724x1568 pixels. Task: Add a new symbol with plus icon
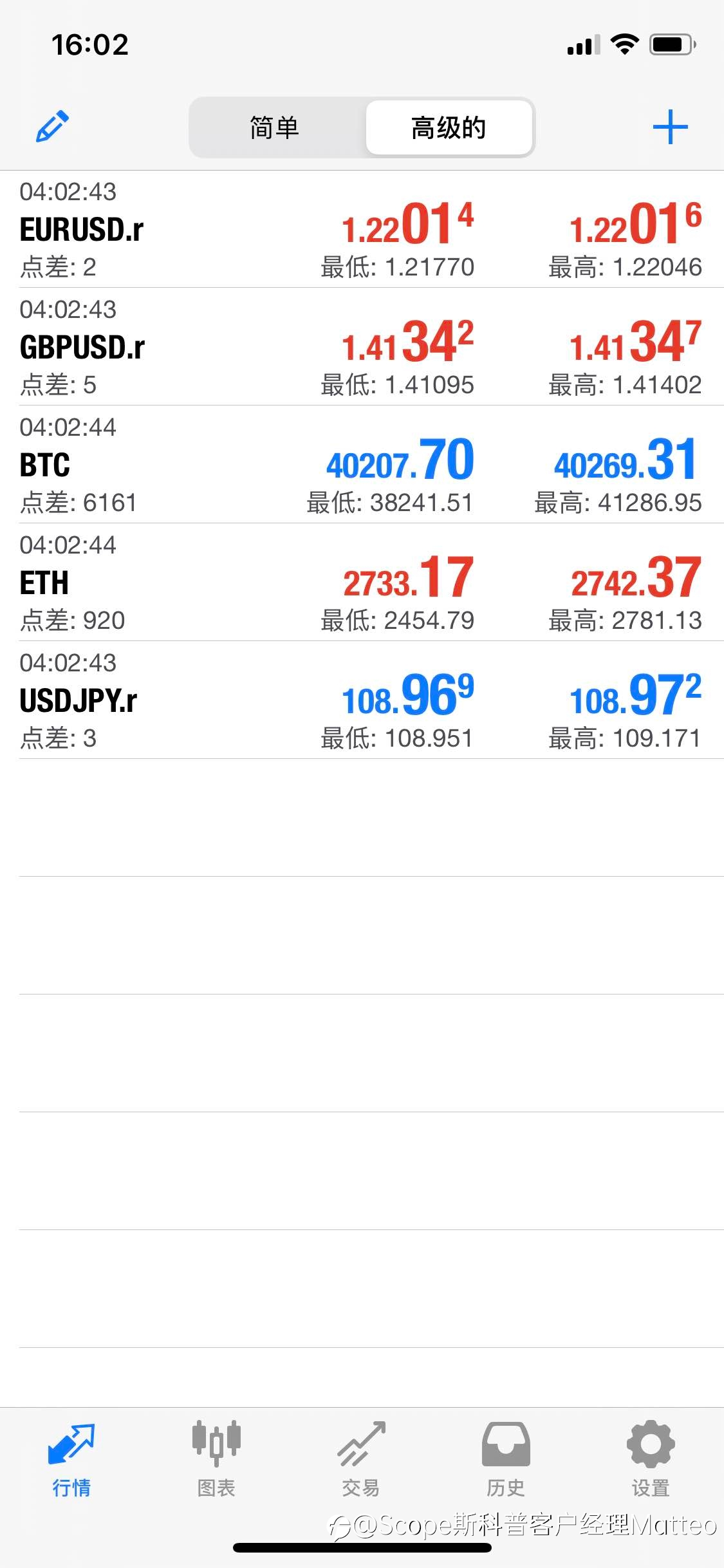pyautogui.click(x=670, y=127)
